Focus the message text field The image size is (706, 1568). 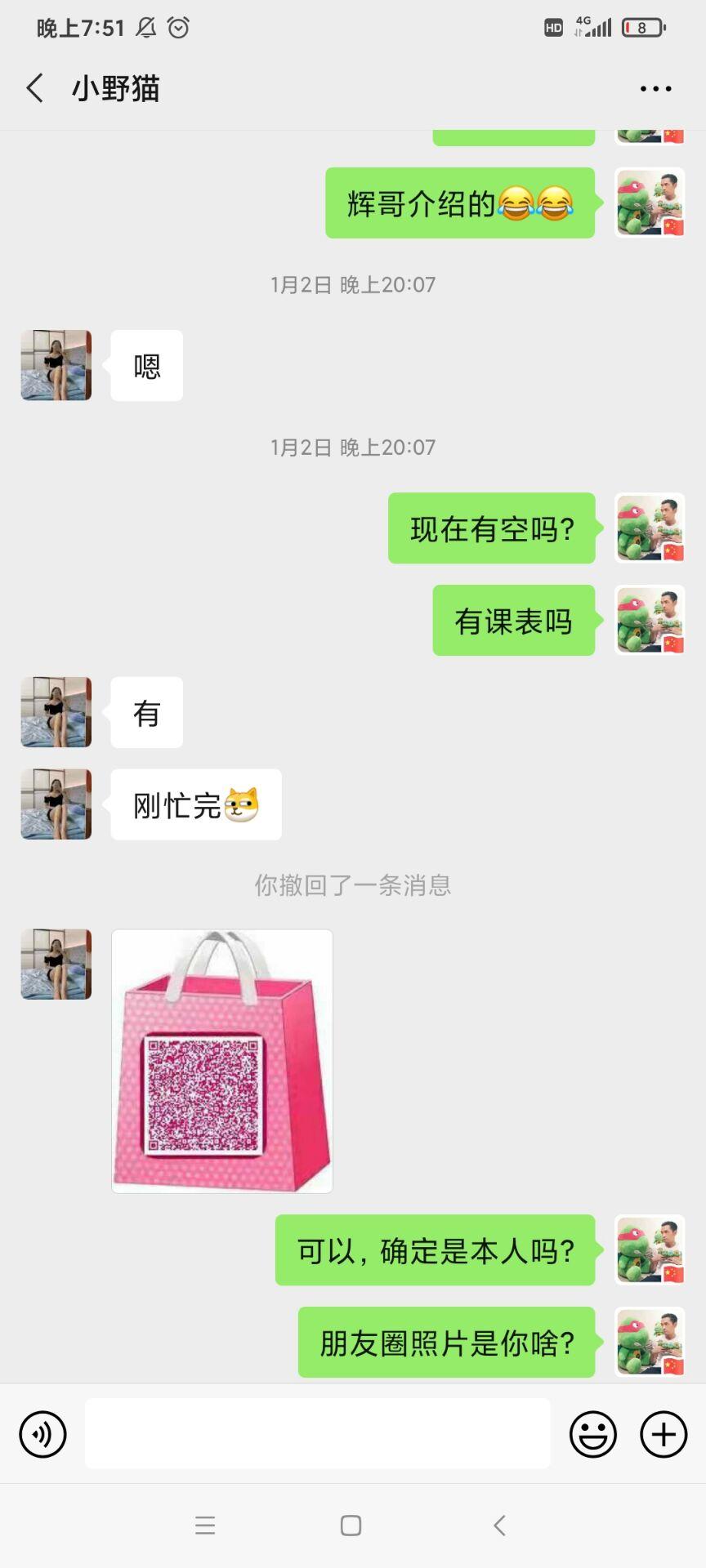point(317,1433)
